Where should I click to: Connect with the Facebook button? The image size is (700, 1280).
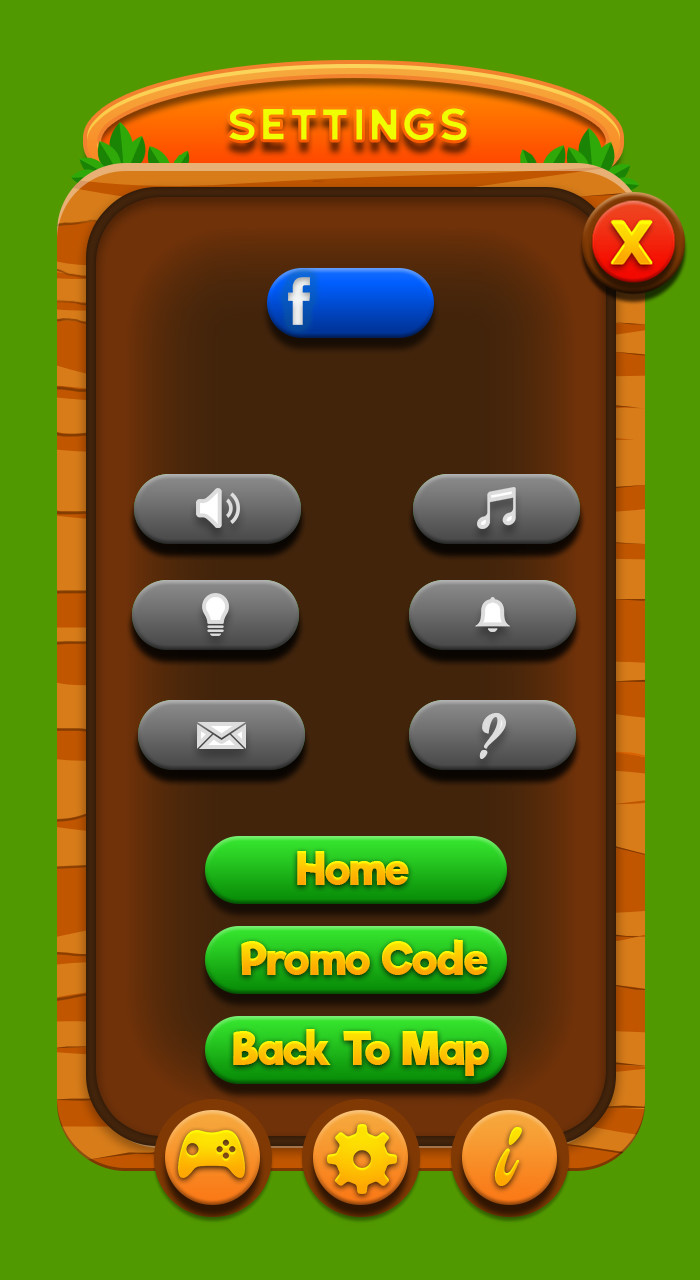(x=350, y=302)
